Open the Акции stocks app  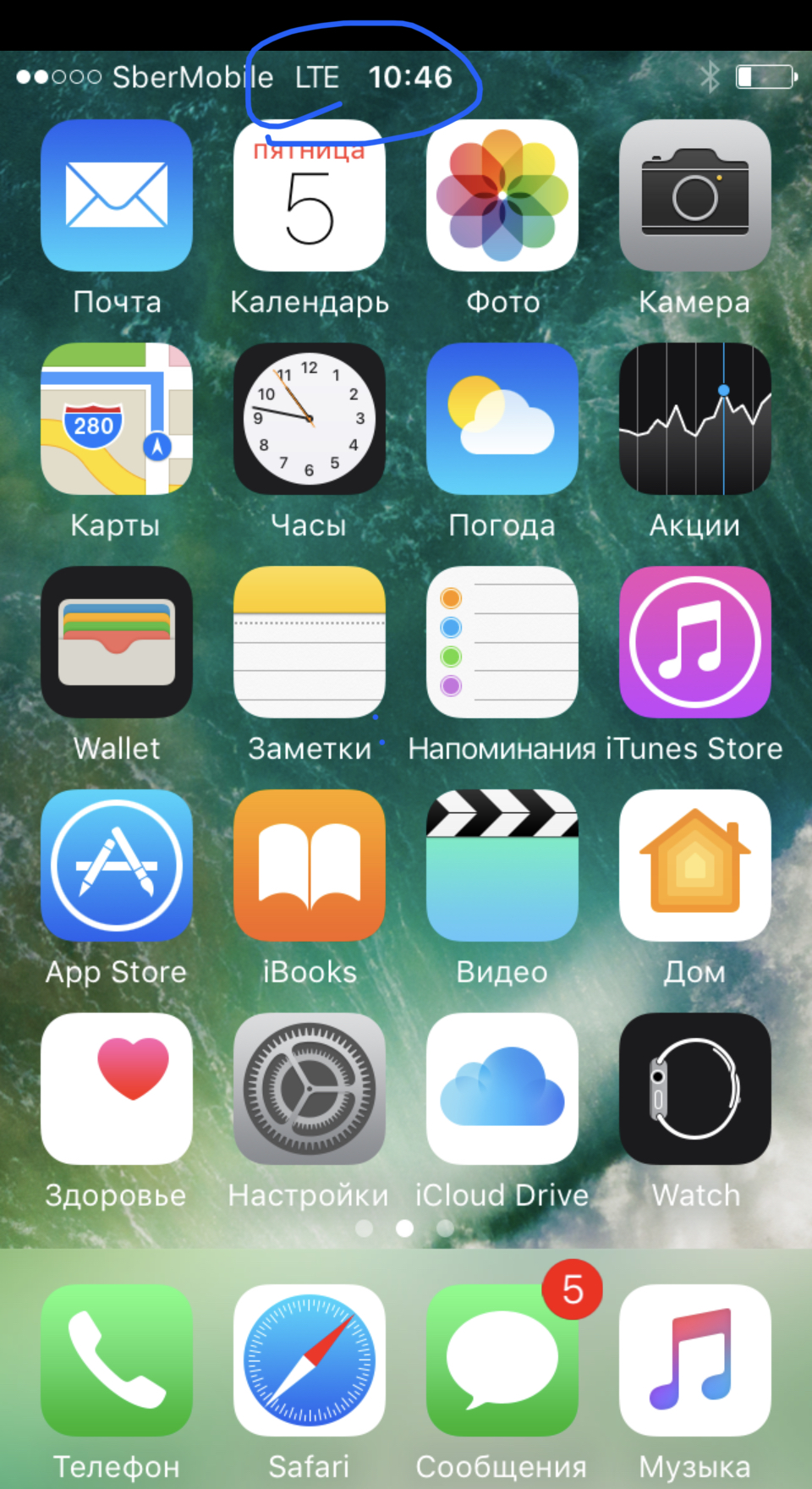coord(695,419)
